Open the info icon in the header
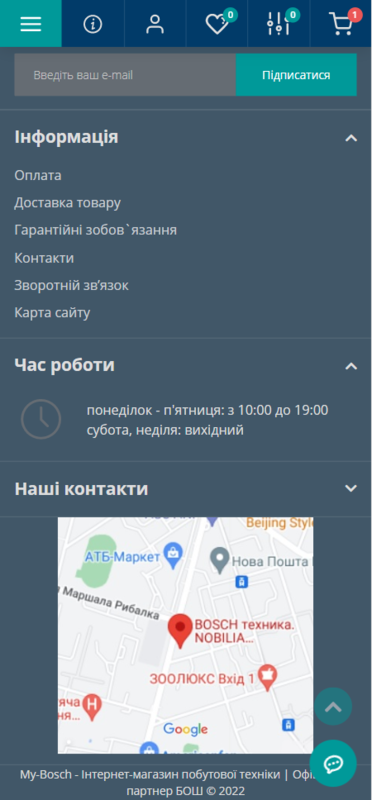The width and height of the screenshot is (372, 800). click(93, 23)
